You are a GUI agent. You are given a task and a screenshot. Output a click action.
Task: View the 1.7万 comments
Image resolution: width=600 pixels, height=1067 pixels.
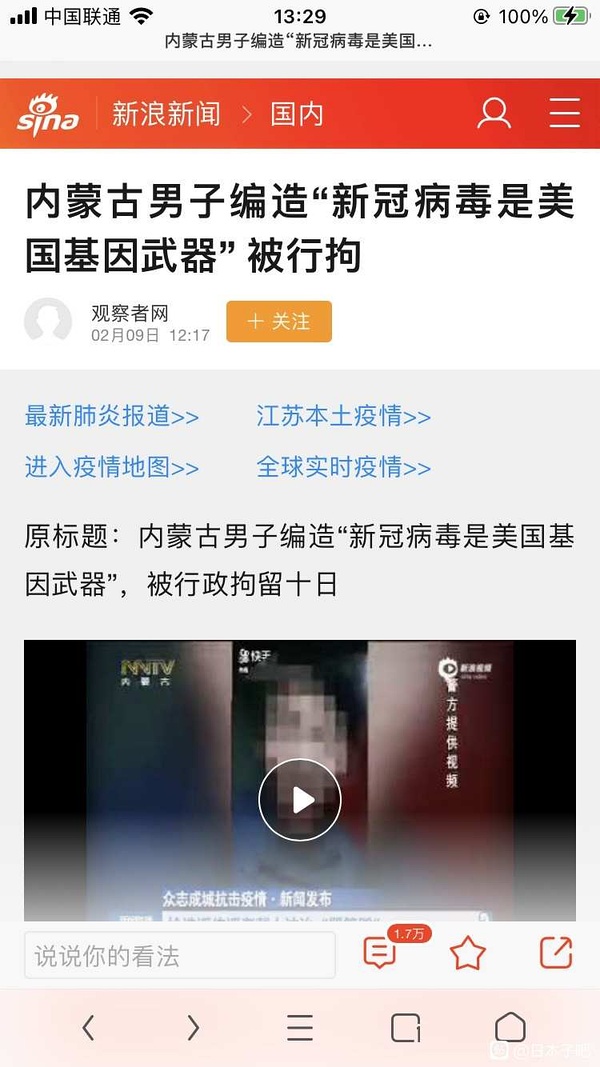click(379, 953)
